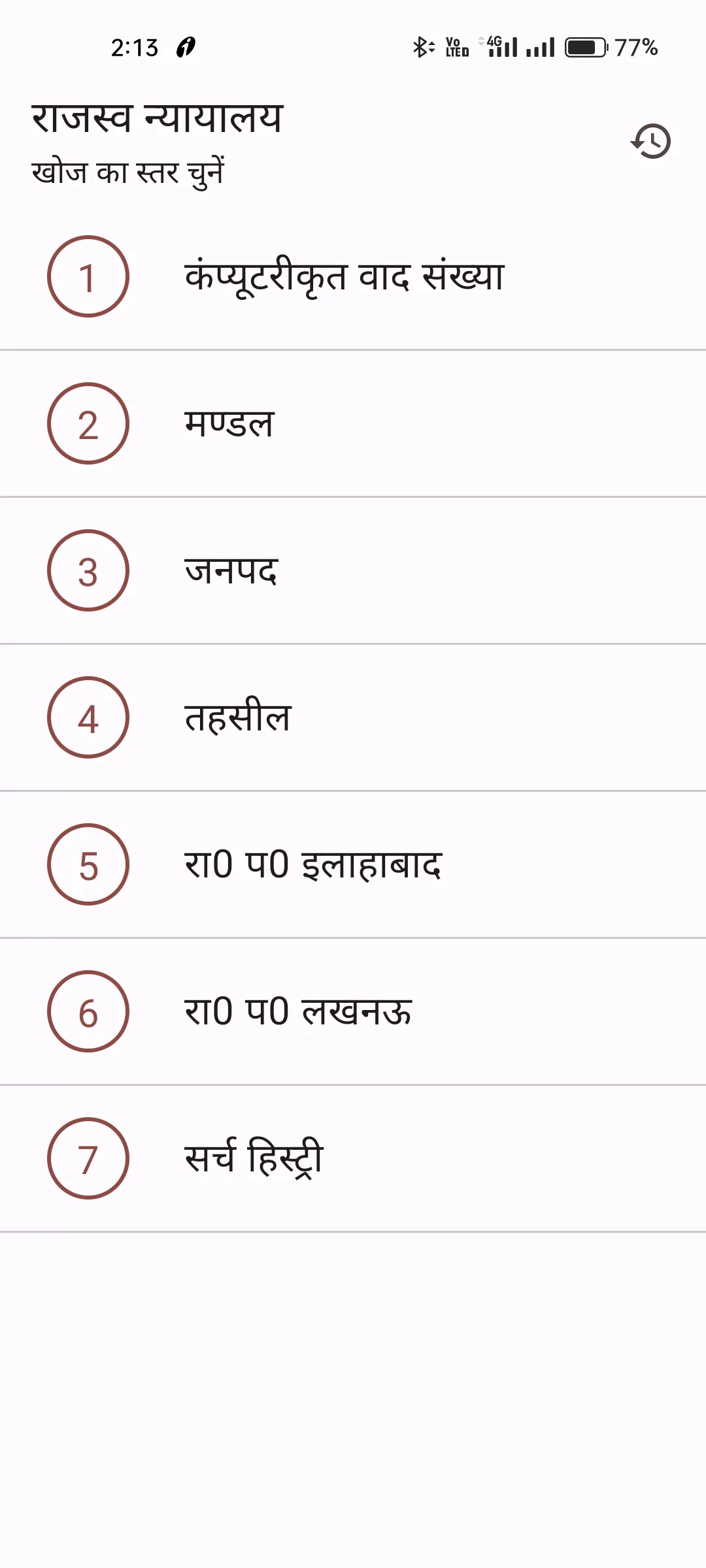Open the search history clock icon
Viewport: 706px width, 1568px height.
click(651, 141)
